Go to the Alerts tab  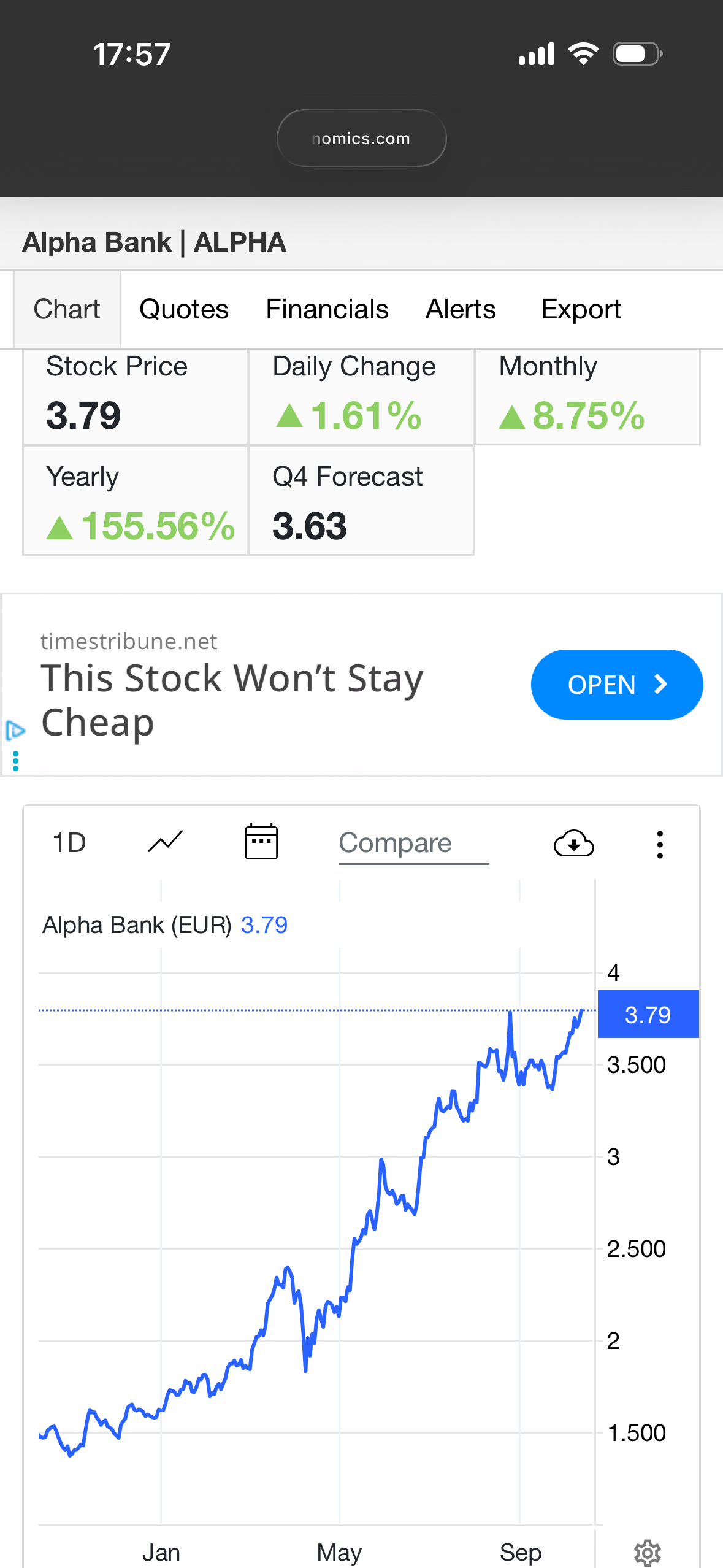pyautogui.click(x=461, y=309)
